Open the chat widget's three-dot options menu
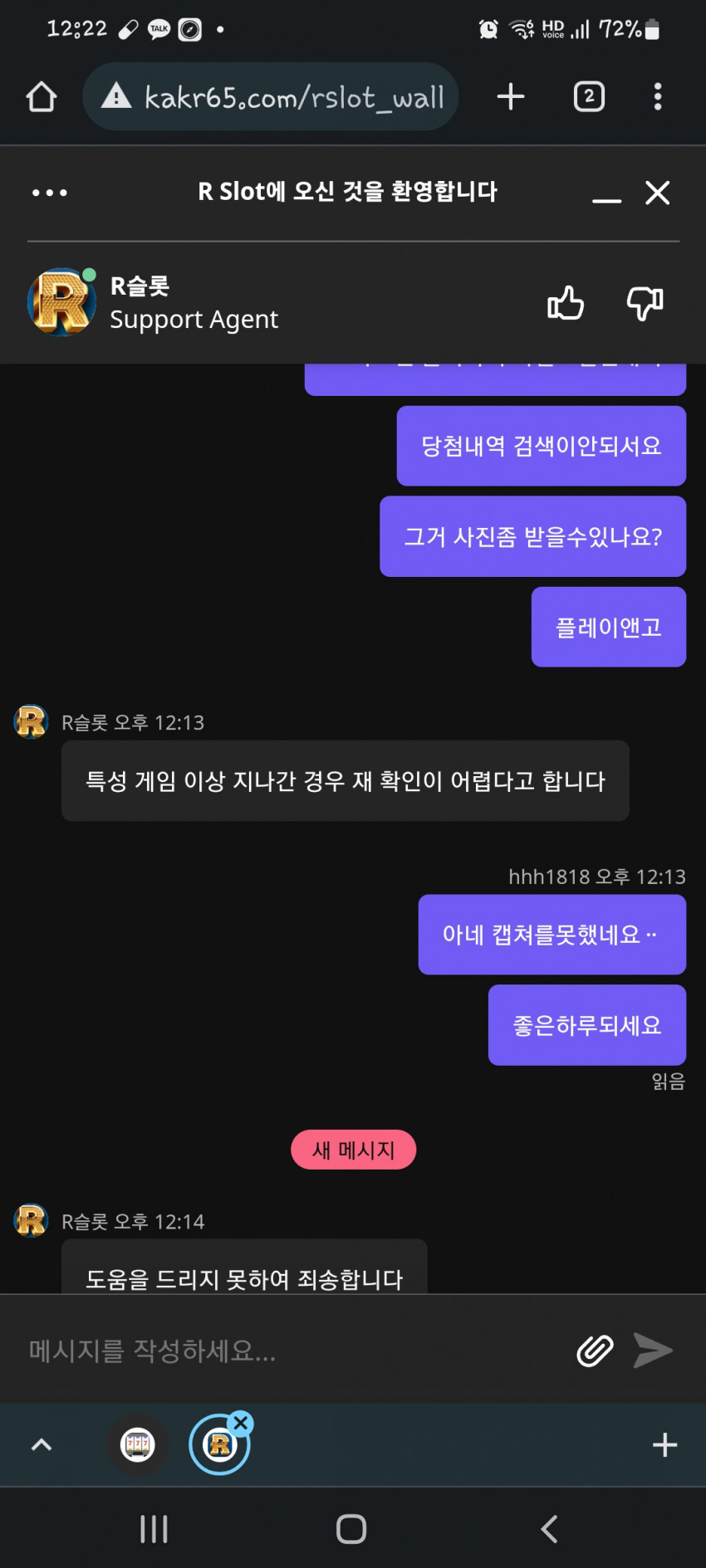Viewport: 706px width, 1568px height. point(50,193)
